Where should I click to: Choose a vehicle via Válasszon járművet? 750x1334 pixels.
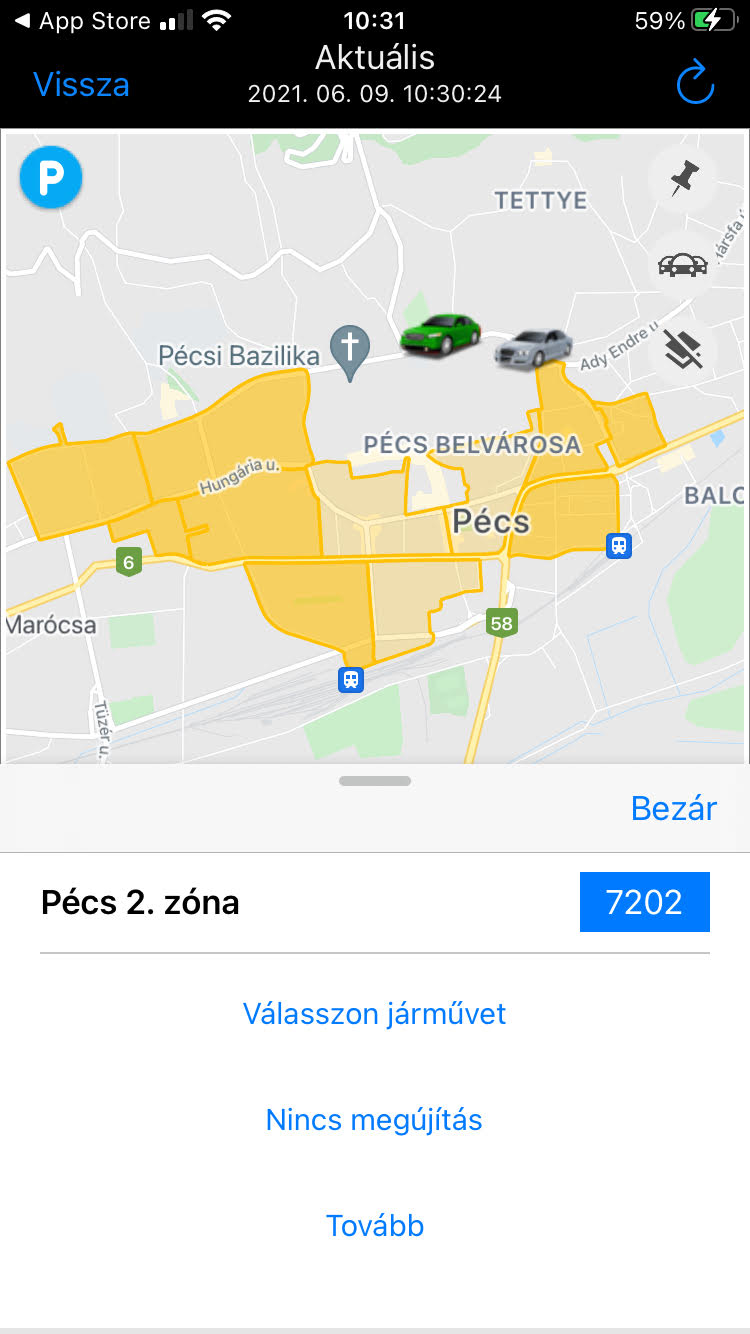click(375, 1014)
